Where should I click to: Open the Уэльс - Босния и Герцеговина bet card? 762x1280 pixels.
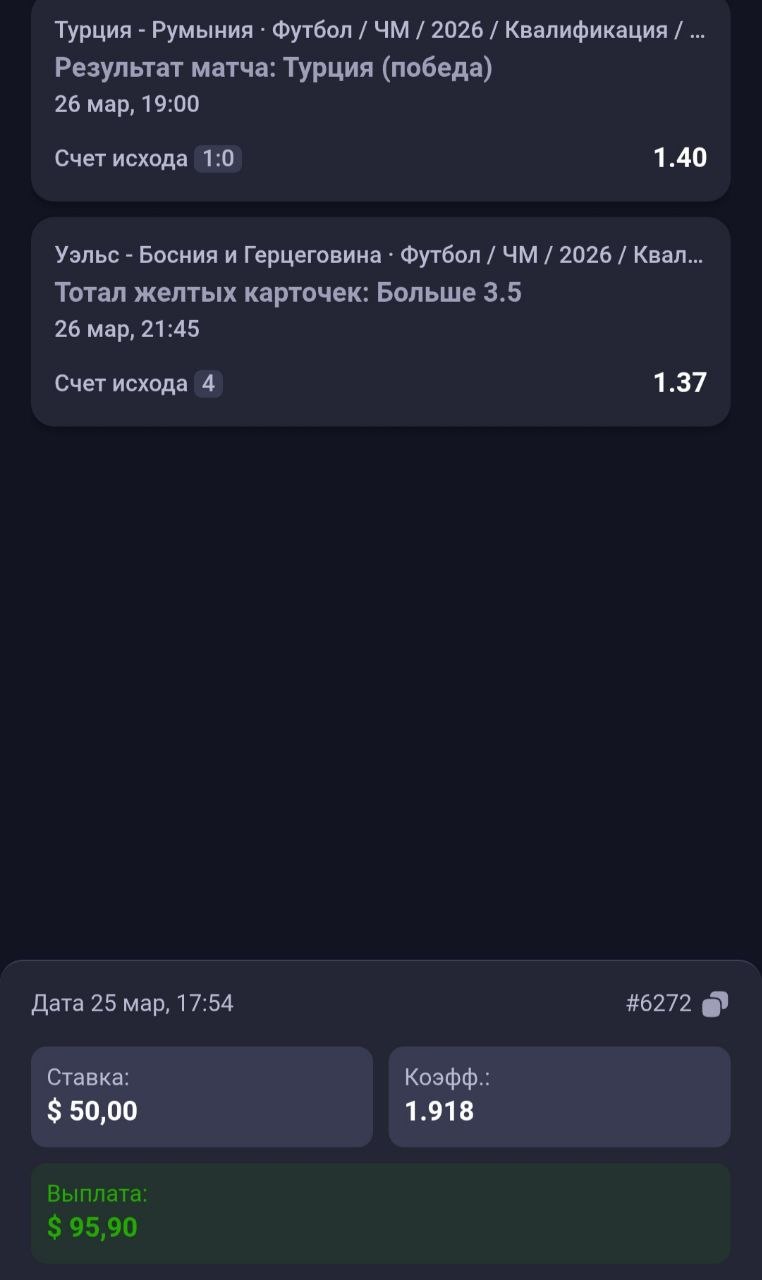tap(380, 321)
